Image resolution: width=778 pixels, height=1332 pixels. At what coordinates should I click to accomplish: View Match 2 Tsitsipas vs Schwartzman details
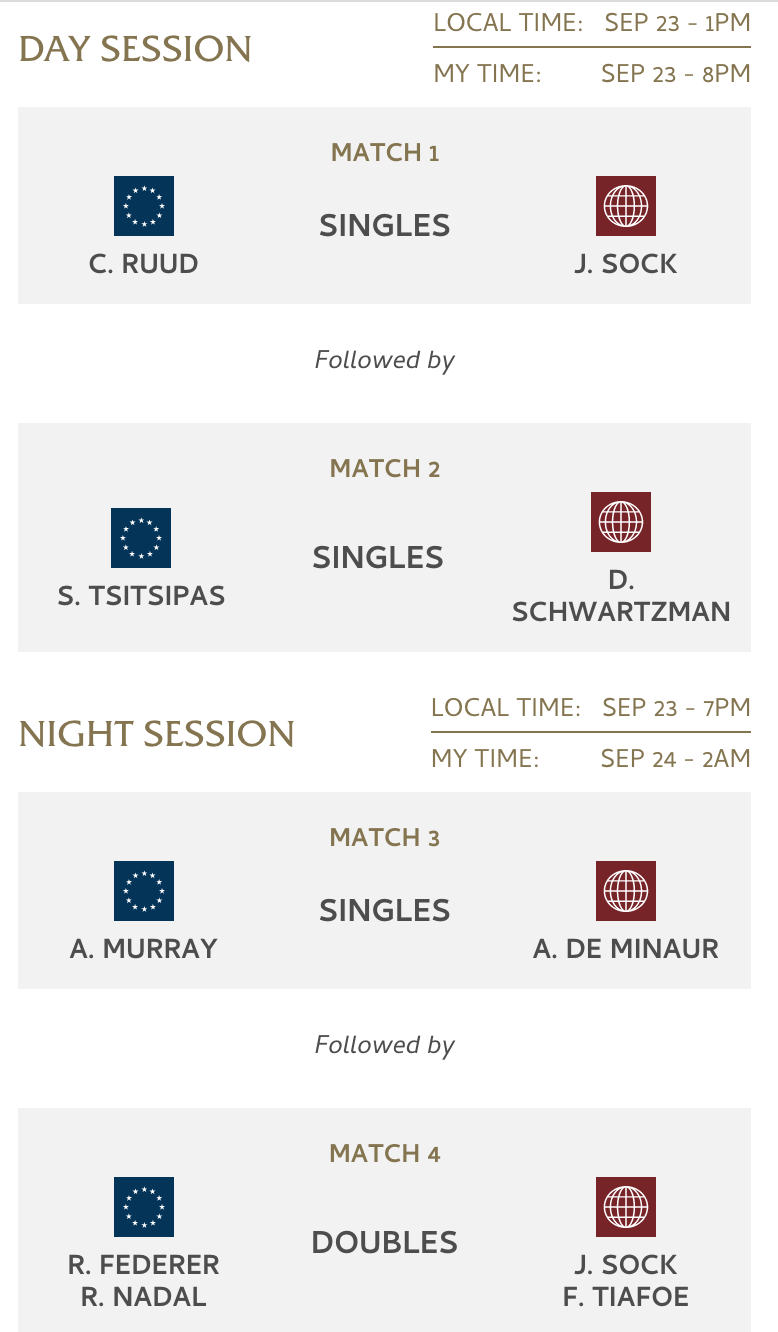pyautogui.click(x=384, y=538)
